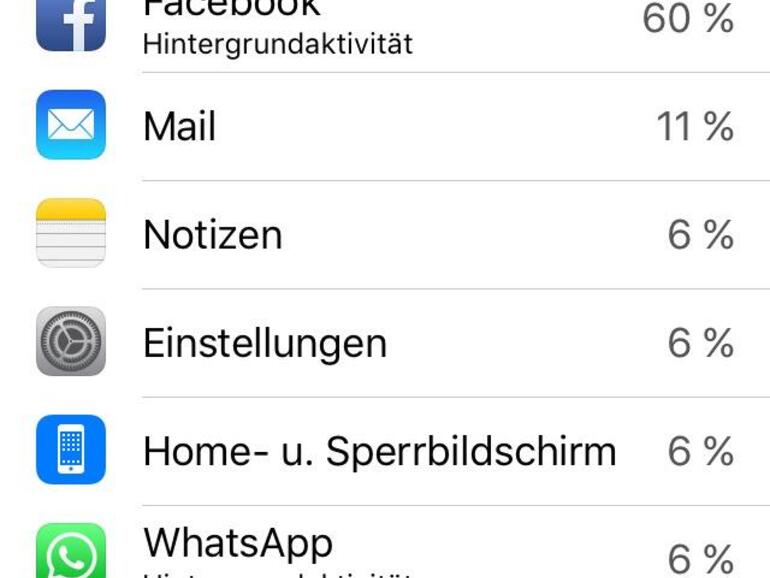
Task: Show details for Einstellungen usage
Action: coord(385,343)
